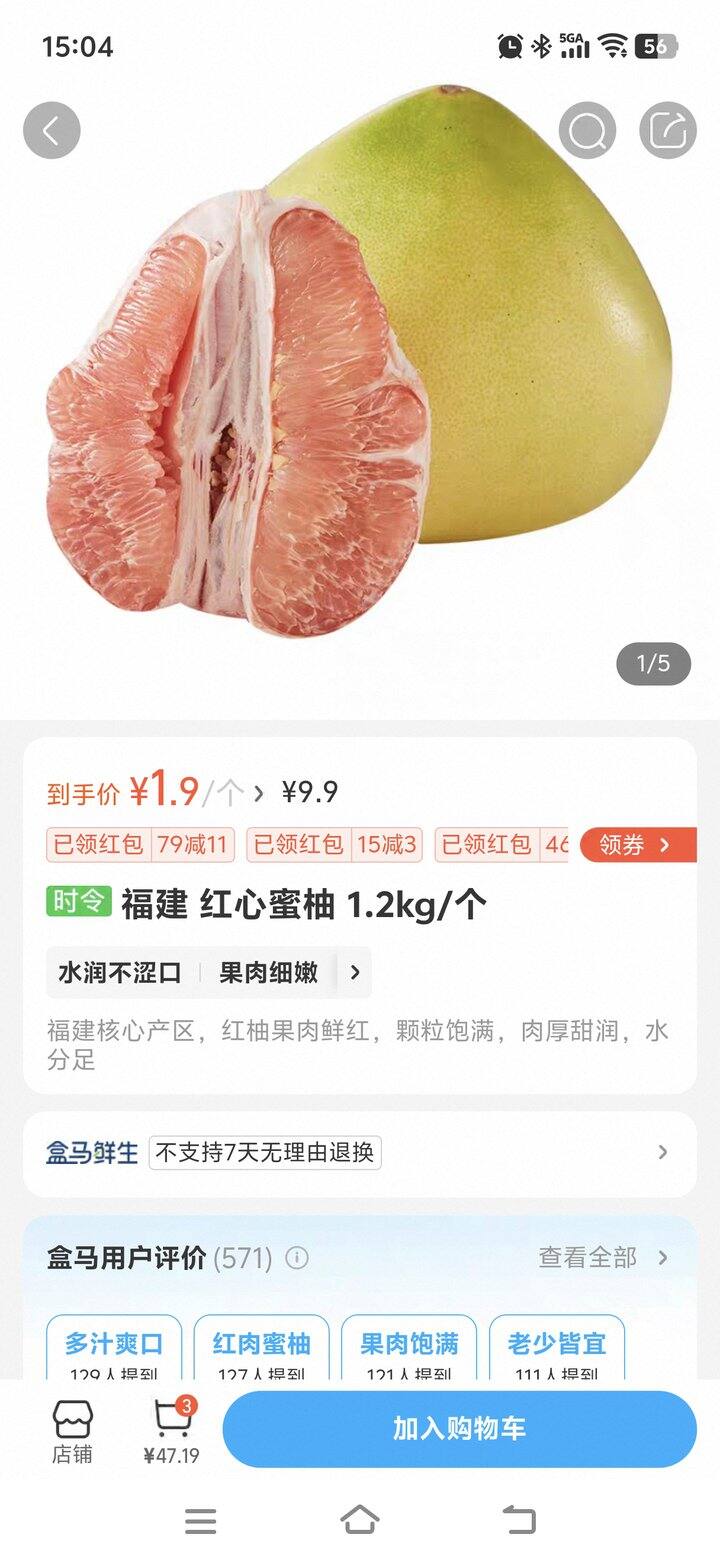This screenshot has width=720, height=1563.
Task: Tap the 已领红包 79减11 coupon tag
Action: click(140, 845)
